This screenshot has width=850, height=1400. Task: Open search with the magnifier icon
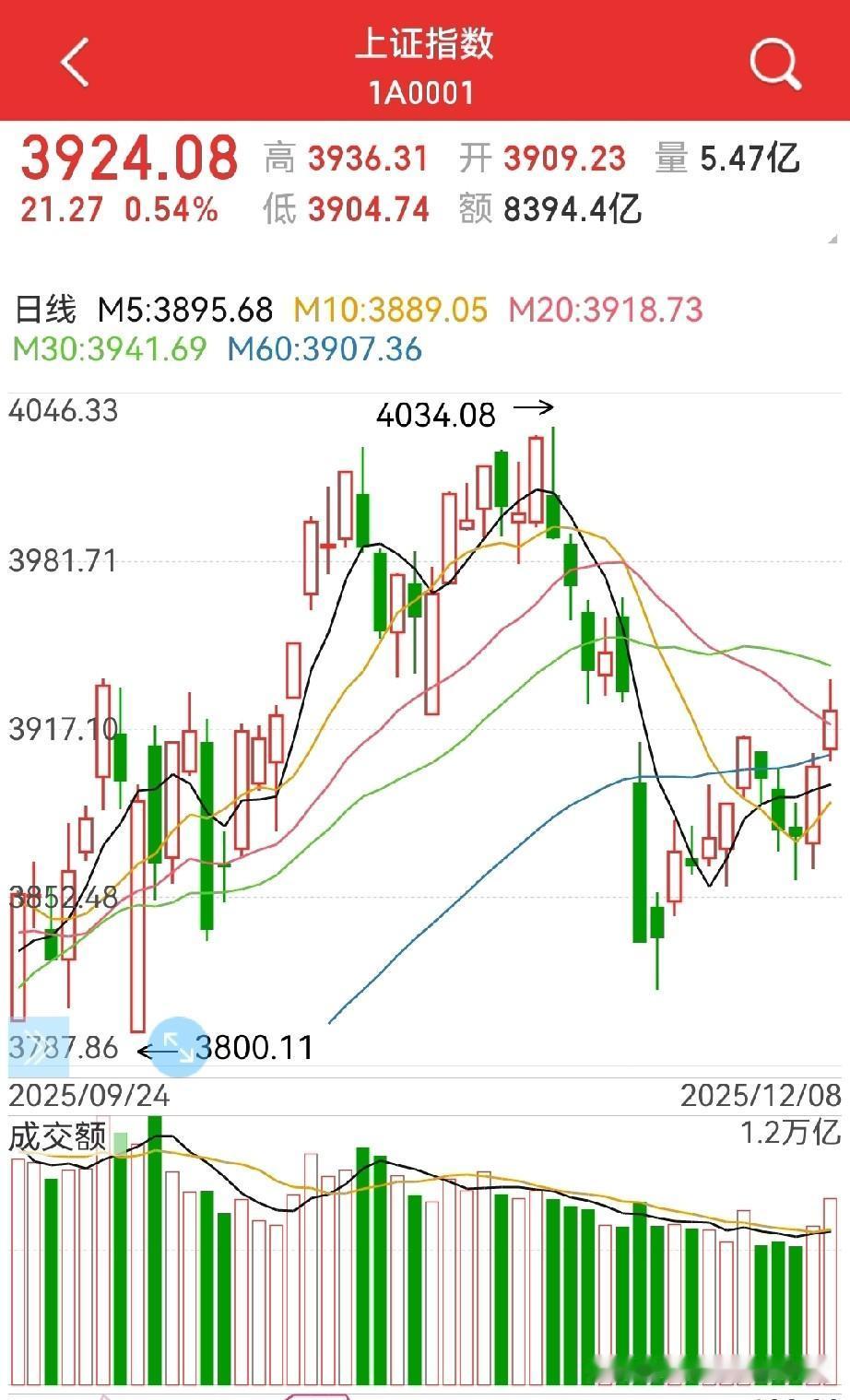click(x=774, y=64)
